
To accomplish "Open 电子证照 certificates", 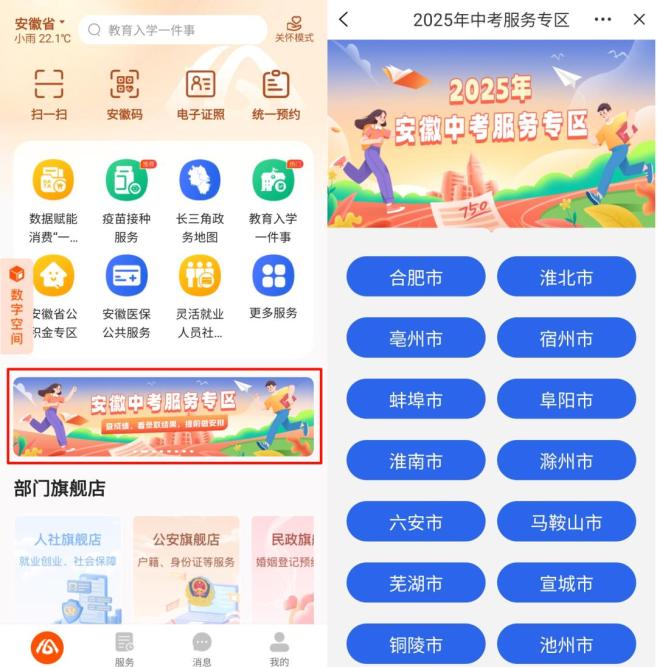I will [200, 95].
